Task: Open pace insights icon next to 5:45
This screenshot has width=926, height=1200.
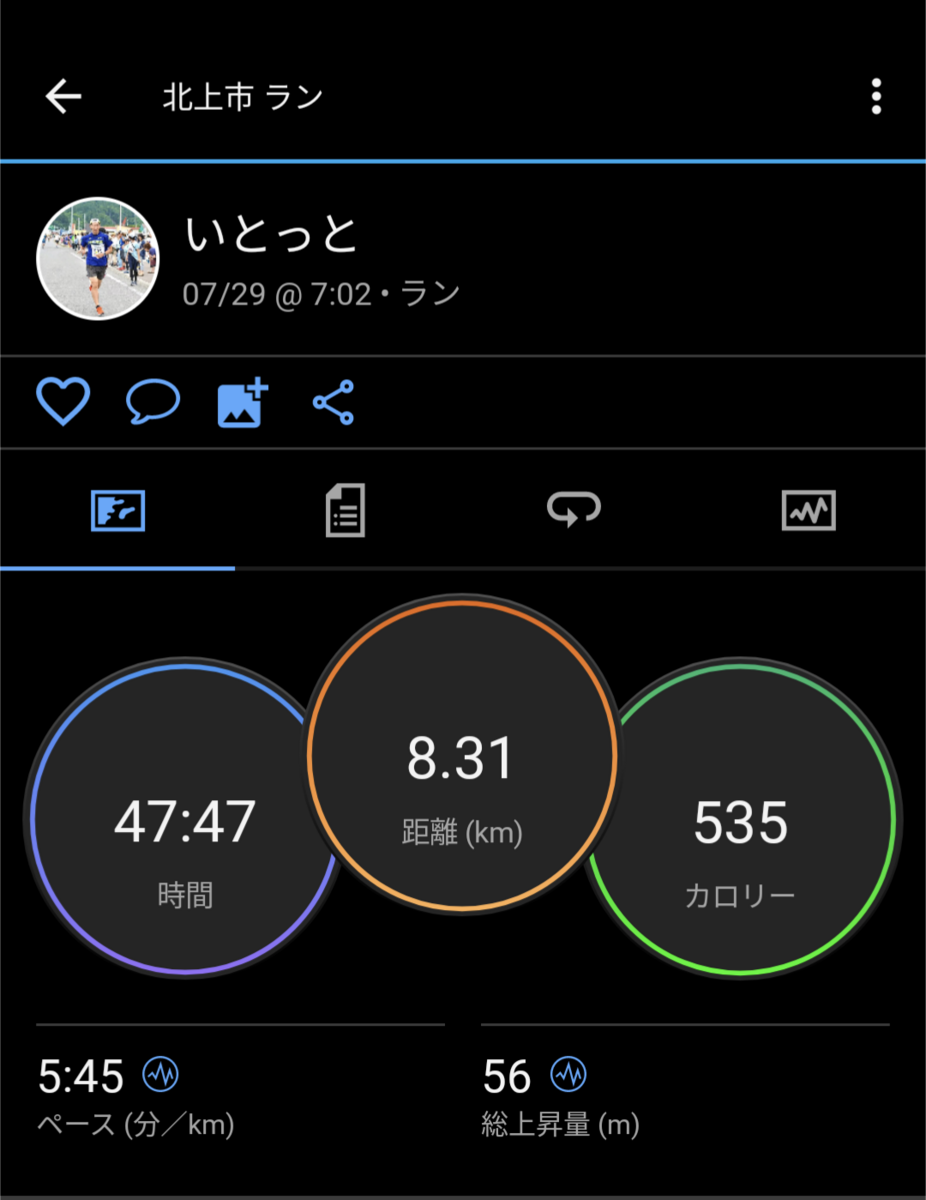Action: (x=161, y=1076)
